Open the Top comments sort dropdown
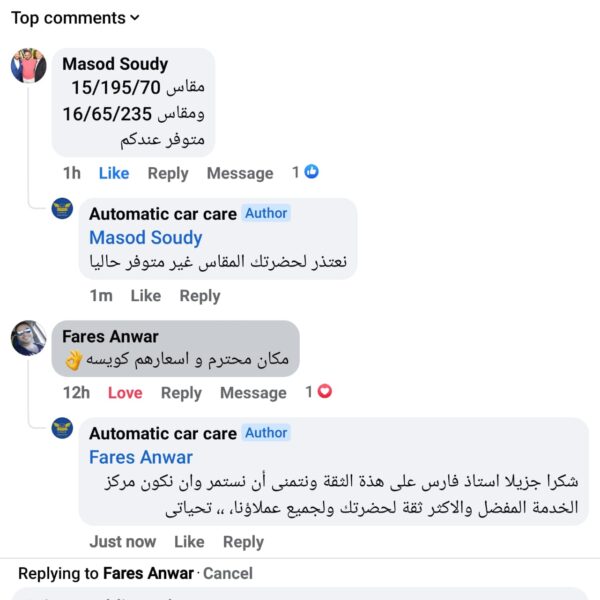 pos(75,17)
